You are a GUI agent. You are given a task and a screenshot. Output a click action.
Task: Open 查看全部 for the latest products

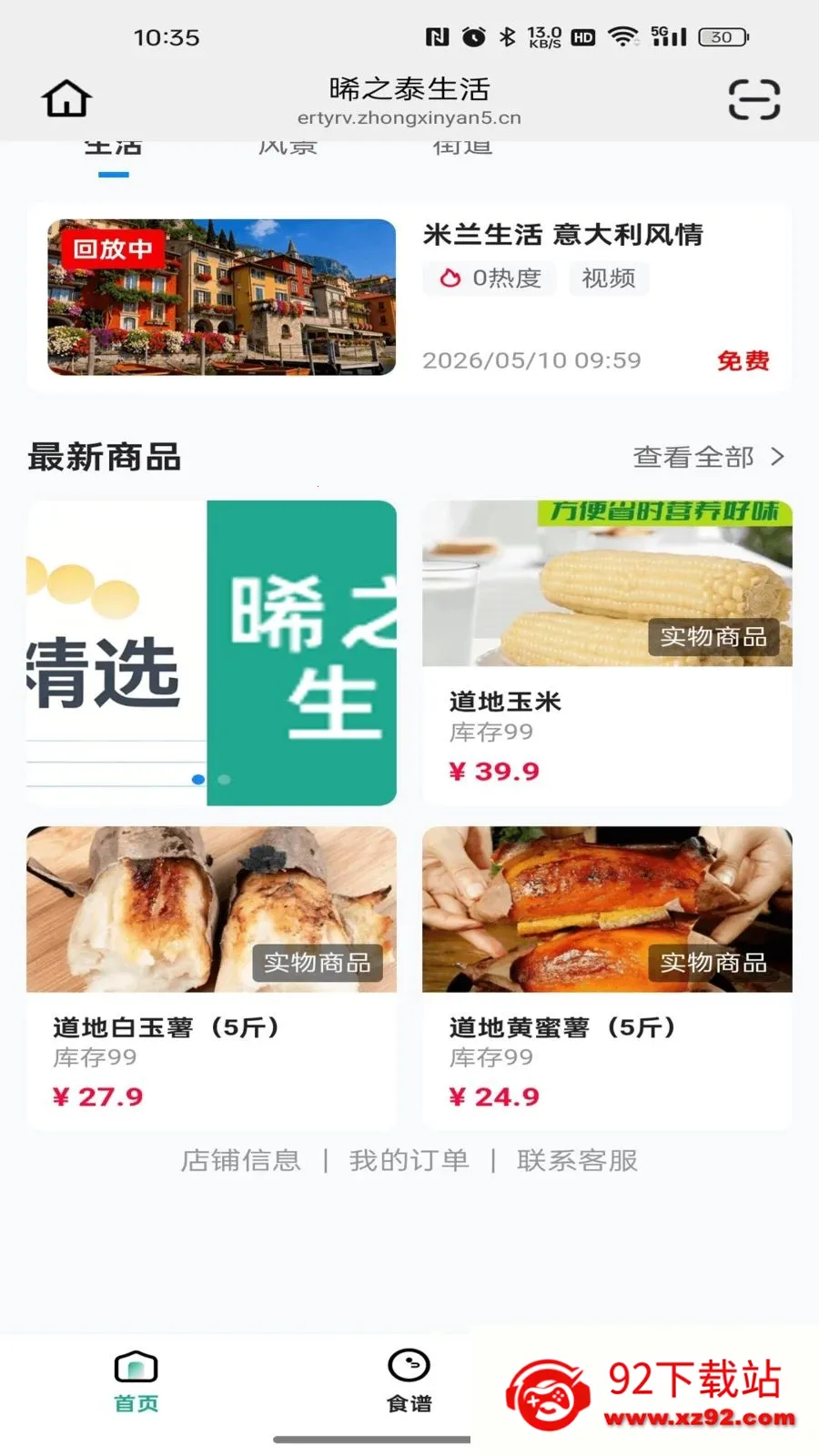pos(709,457)
